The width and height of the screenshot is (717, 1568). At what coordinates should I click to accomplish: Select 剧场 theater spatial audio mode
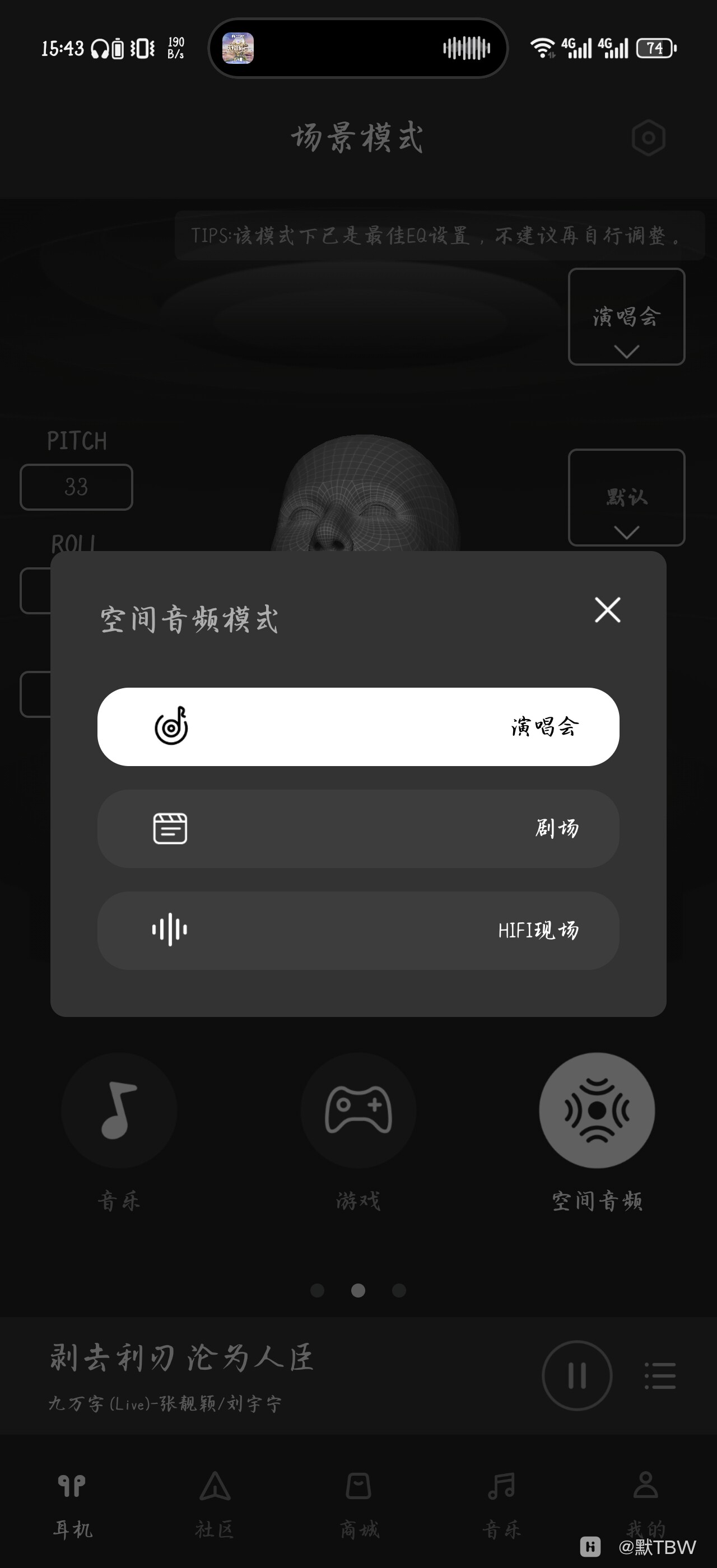[x=358, y=829]
